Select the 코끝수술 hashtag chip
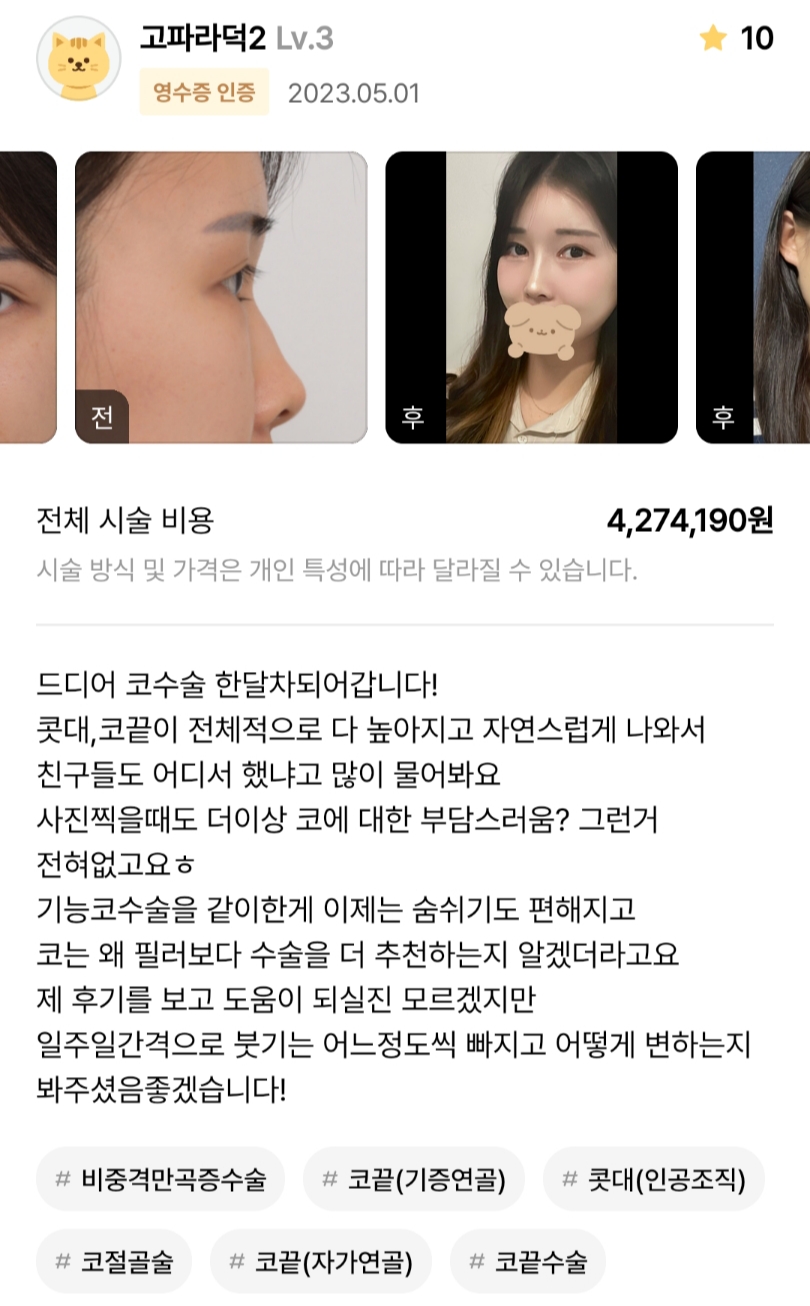This screenshot has height=1306, width=810. pyautogui.click(x=527, y=1261)
